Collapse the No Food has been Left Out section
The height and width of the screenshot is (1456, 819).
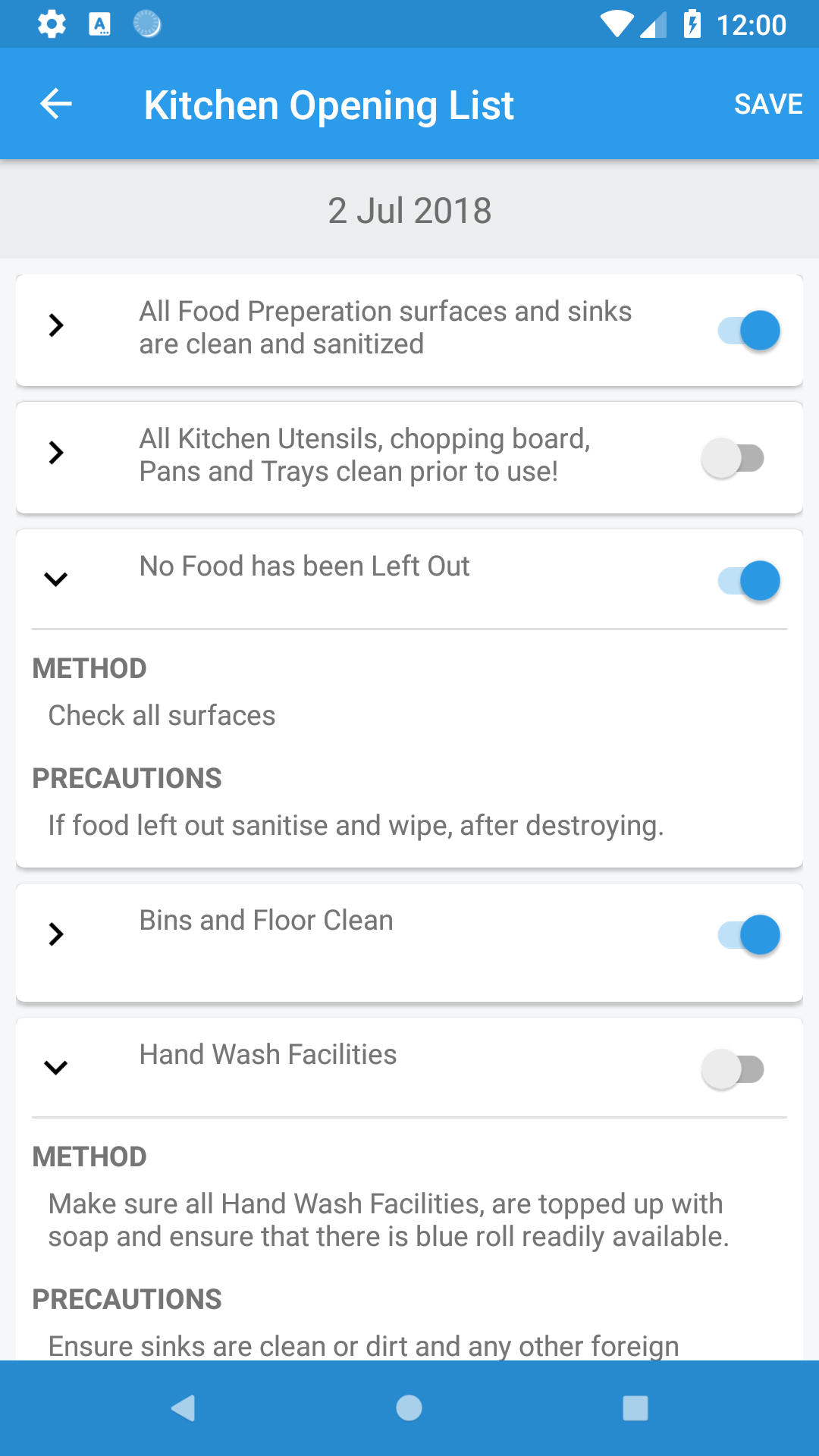(x=55, y=580)
